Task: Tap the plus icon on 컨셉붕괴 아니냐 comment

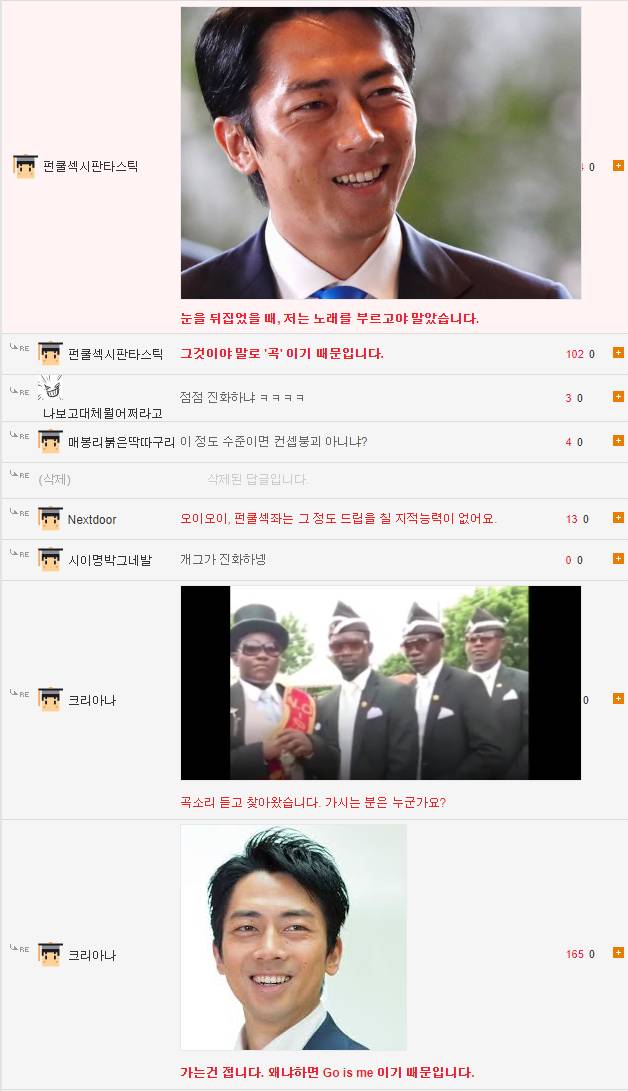Action: tap(618, 441)
